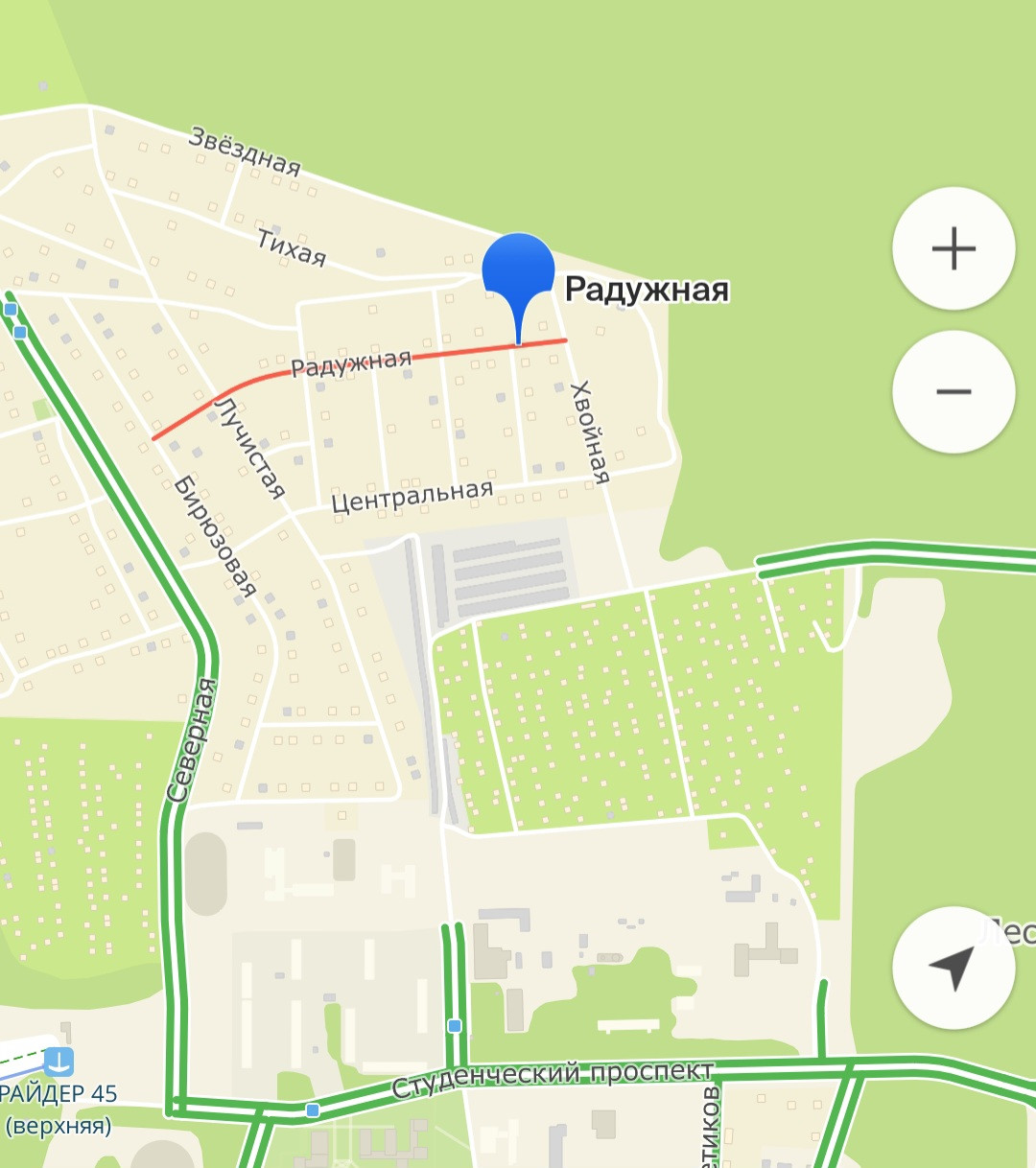Open the Райдер 45 stop marker

coord(59,1062)
